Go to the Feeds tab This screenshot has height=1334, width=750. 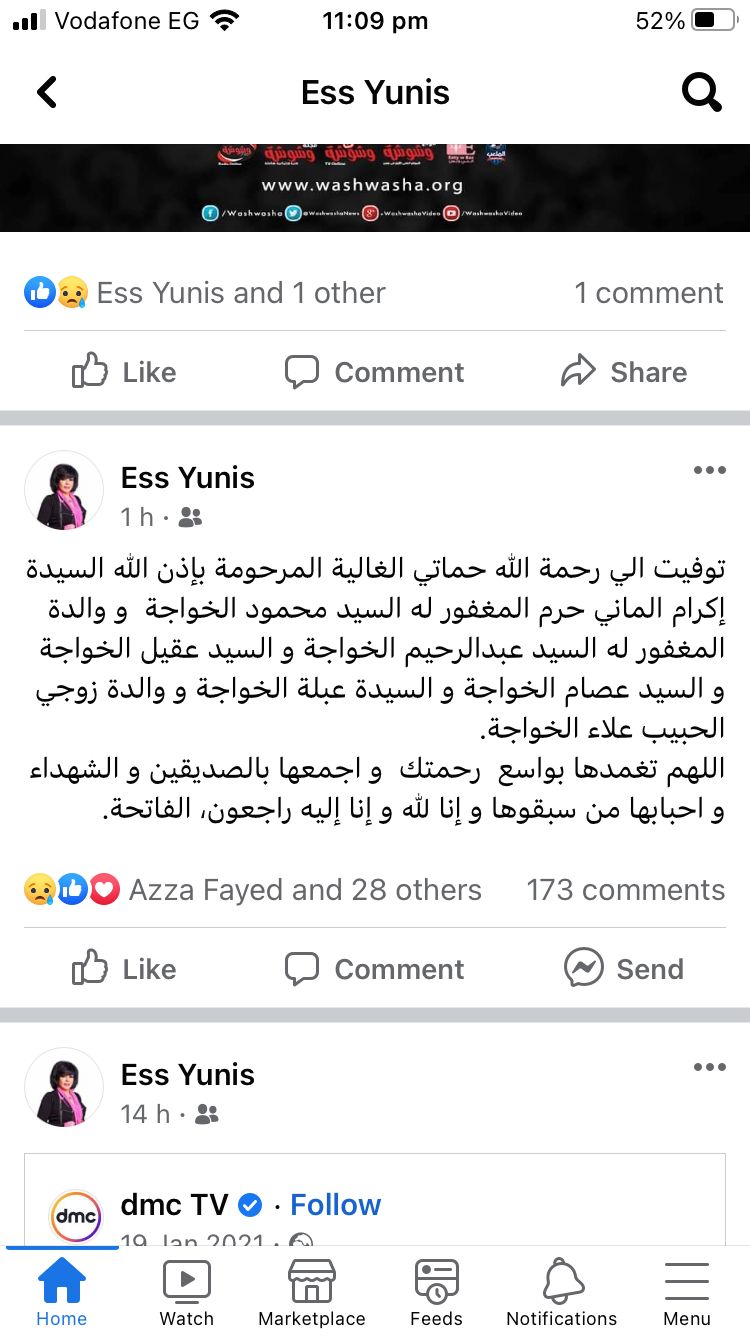436,1292
